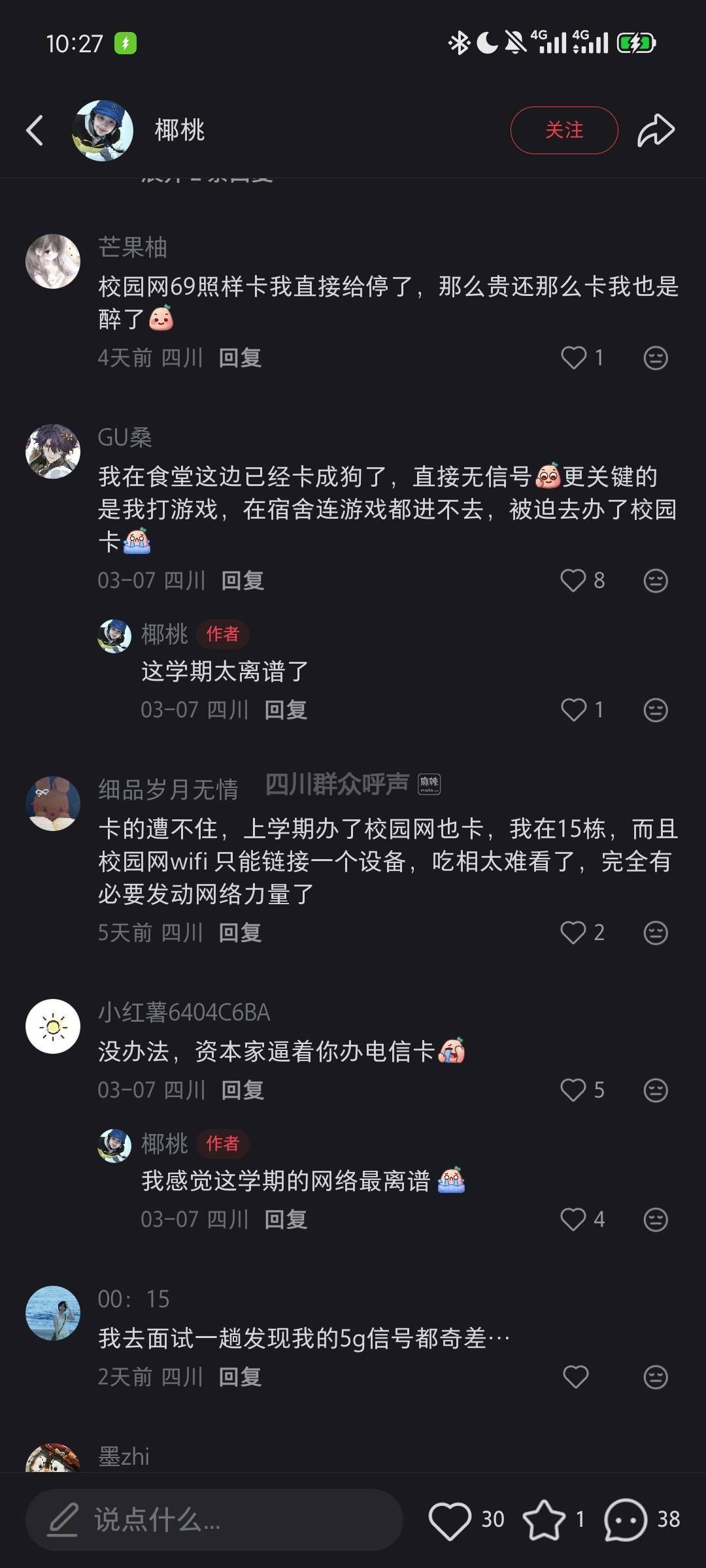Like 细品岁月无情's comment

tap(573, 932)
